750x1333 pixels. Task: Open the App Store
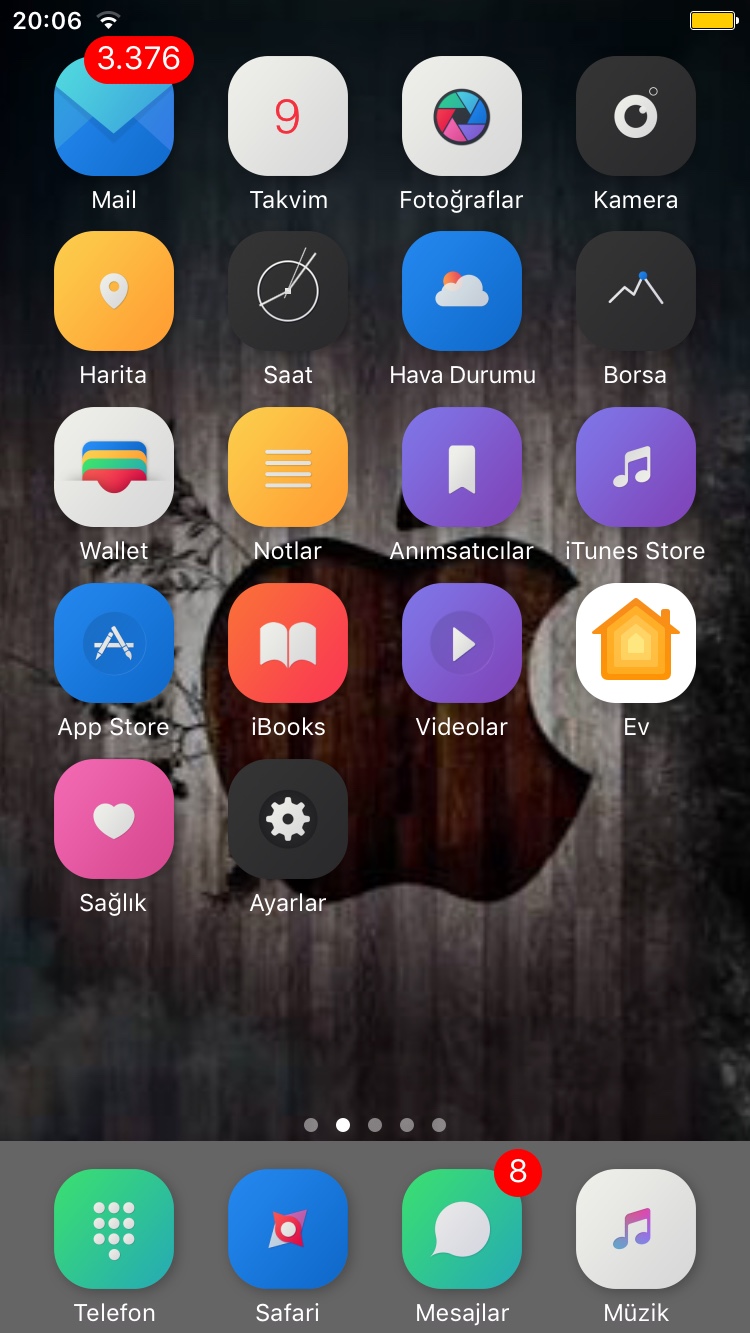pos(114,643)
